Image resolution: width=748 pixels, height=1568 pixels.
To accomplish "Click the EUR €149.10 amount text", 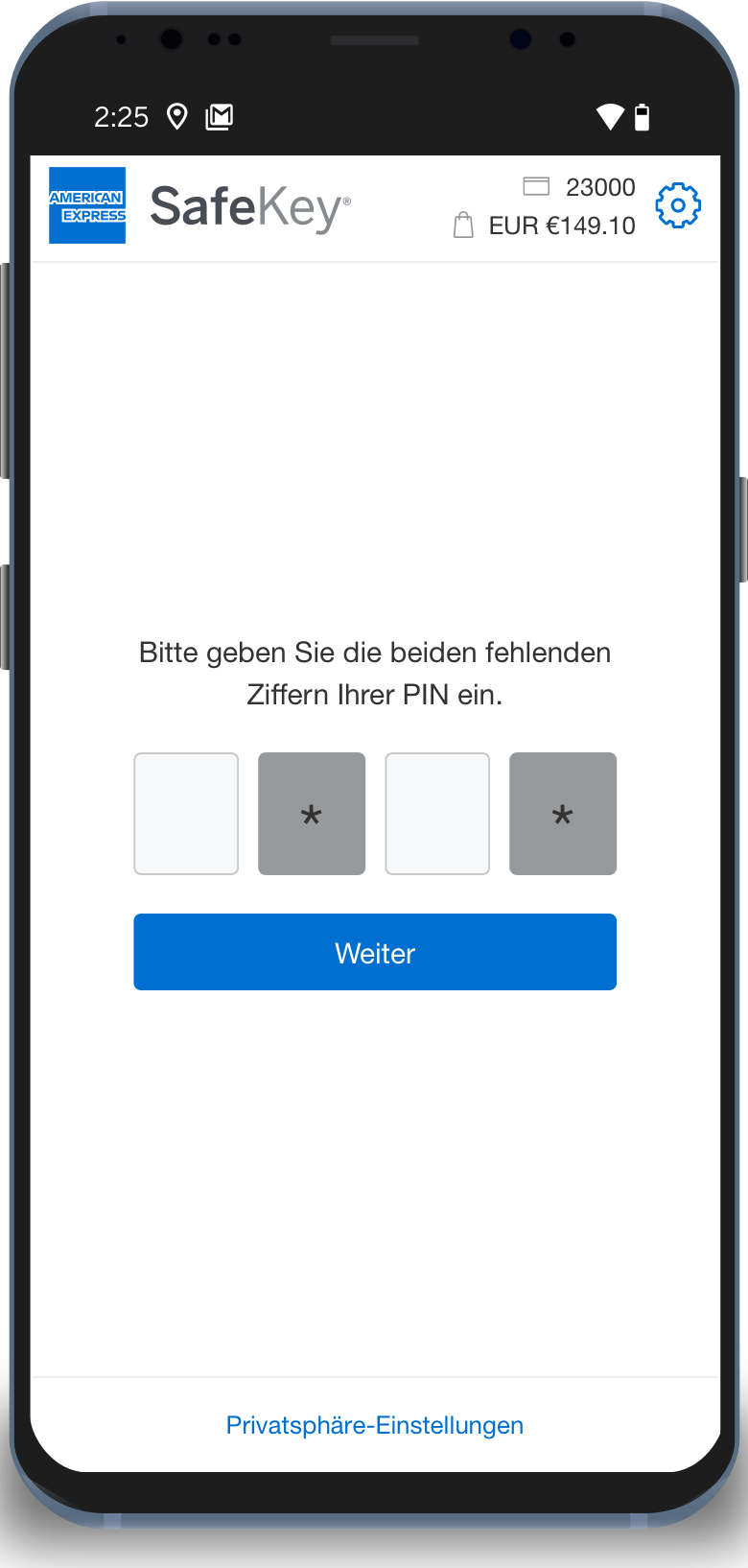I will (x=561, y=226).
